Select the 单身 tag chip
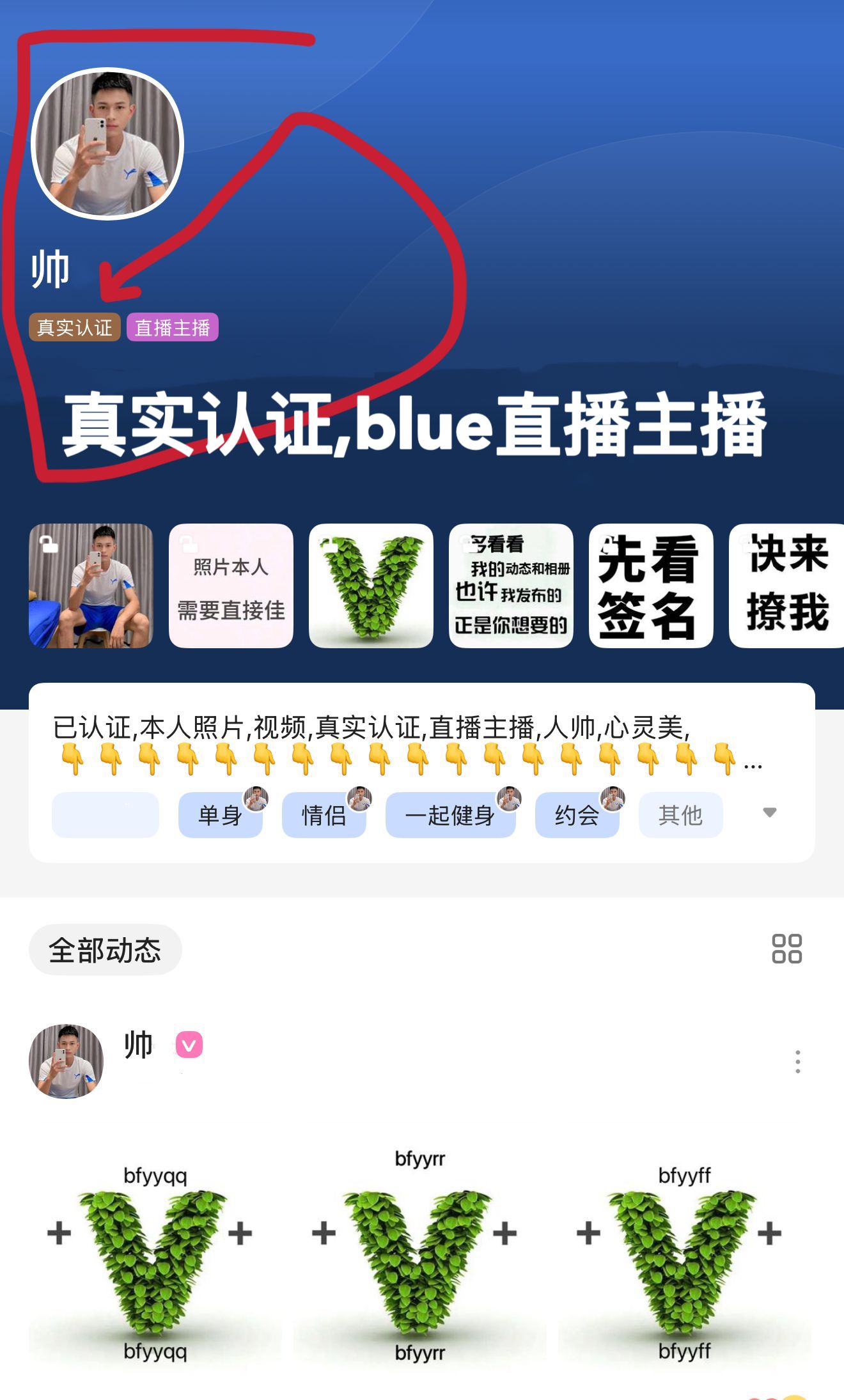This screenshot has width=844, height=1400. 221,815
